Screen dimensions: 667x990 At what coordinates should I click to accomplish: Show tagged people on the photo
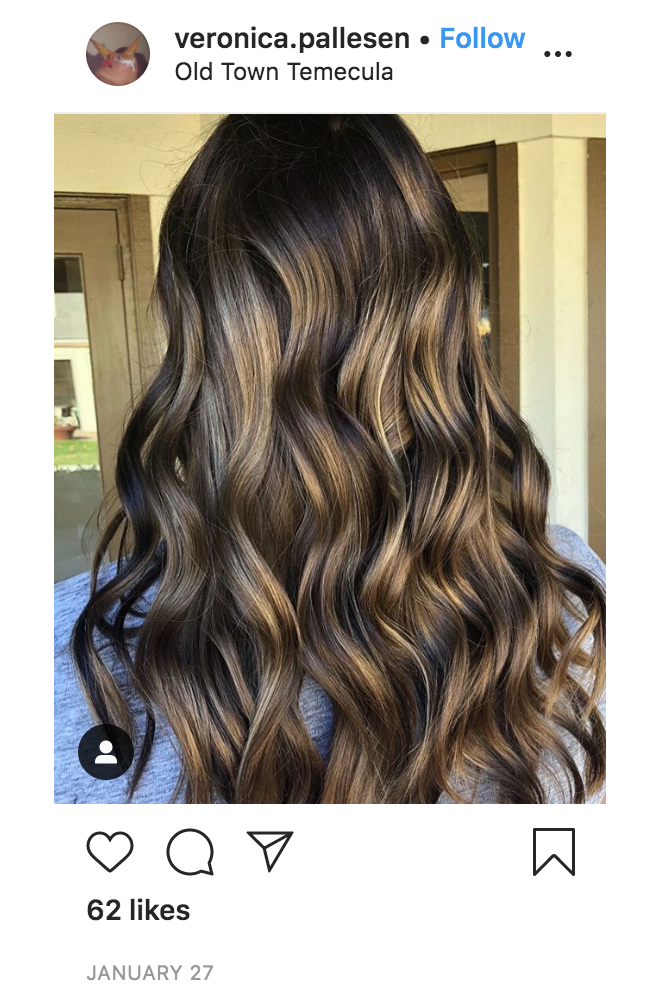click(x=106, y=752)
